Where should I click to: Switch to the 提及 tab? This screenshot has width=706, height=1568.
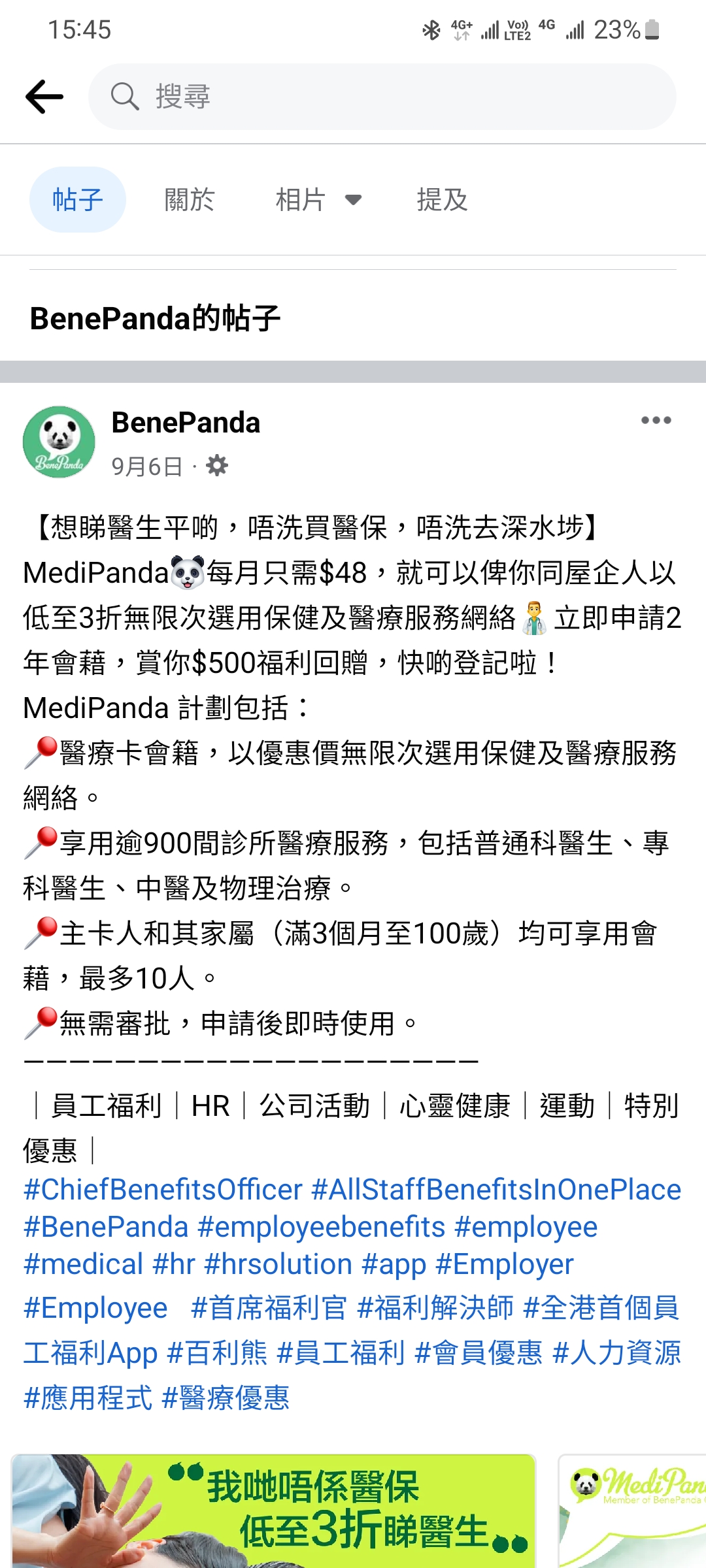[443, 199]
